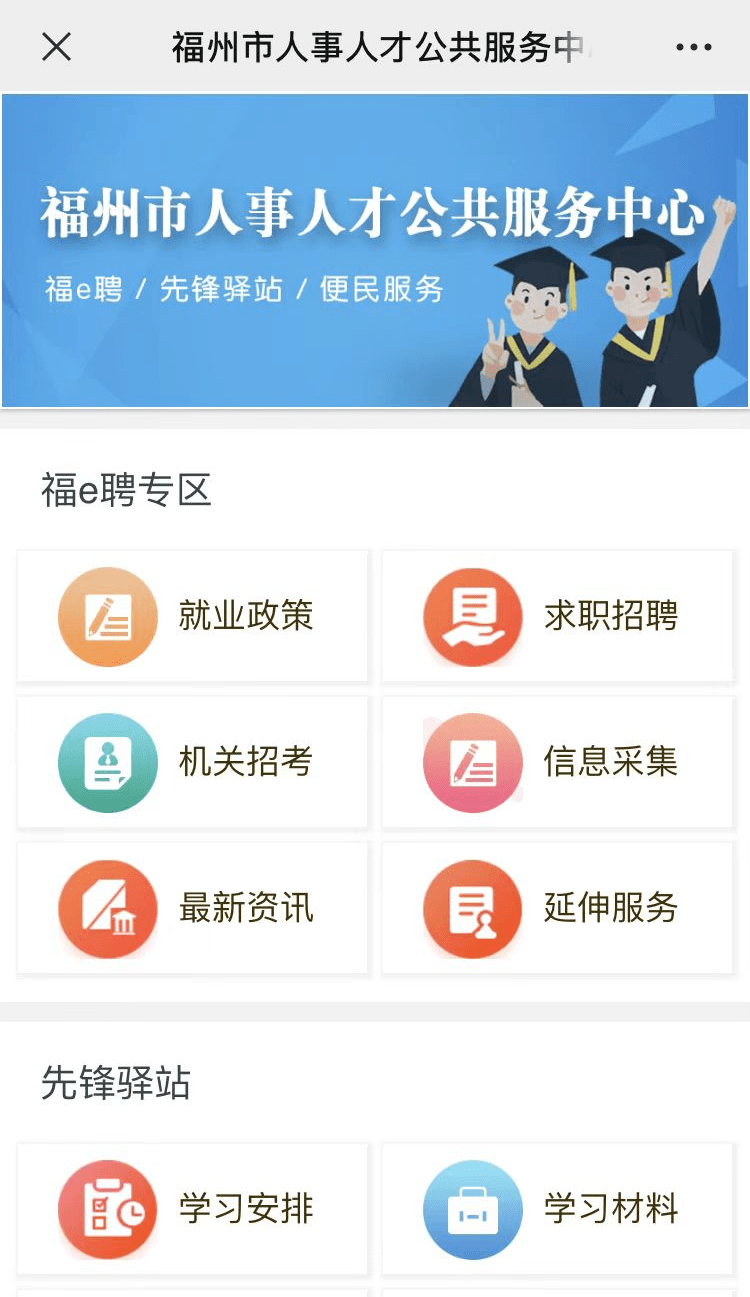Open the three-dot overflow menu

pyautogui.click(x=693, y=47)
